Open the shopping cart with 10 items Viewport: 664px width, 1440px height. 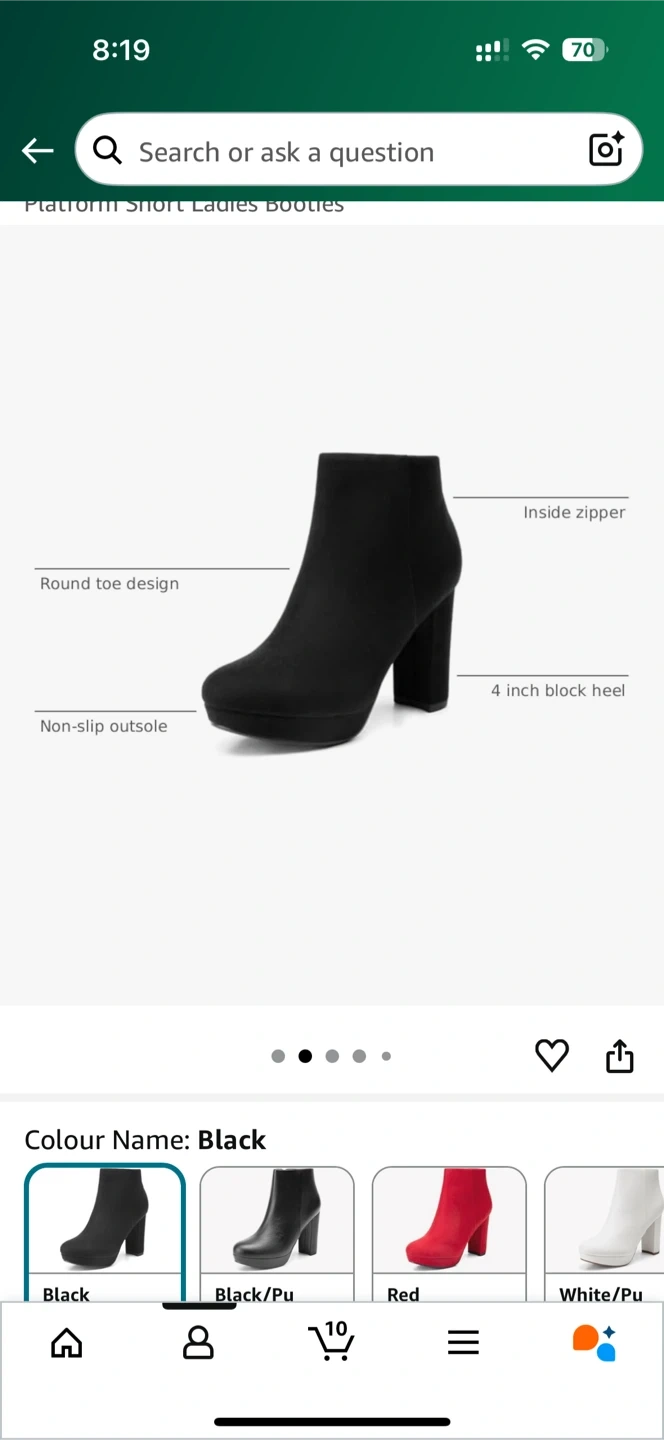[331, 1340]
